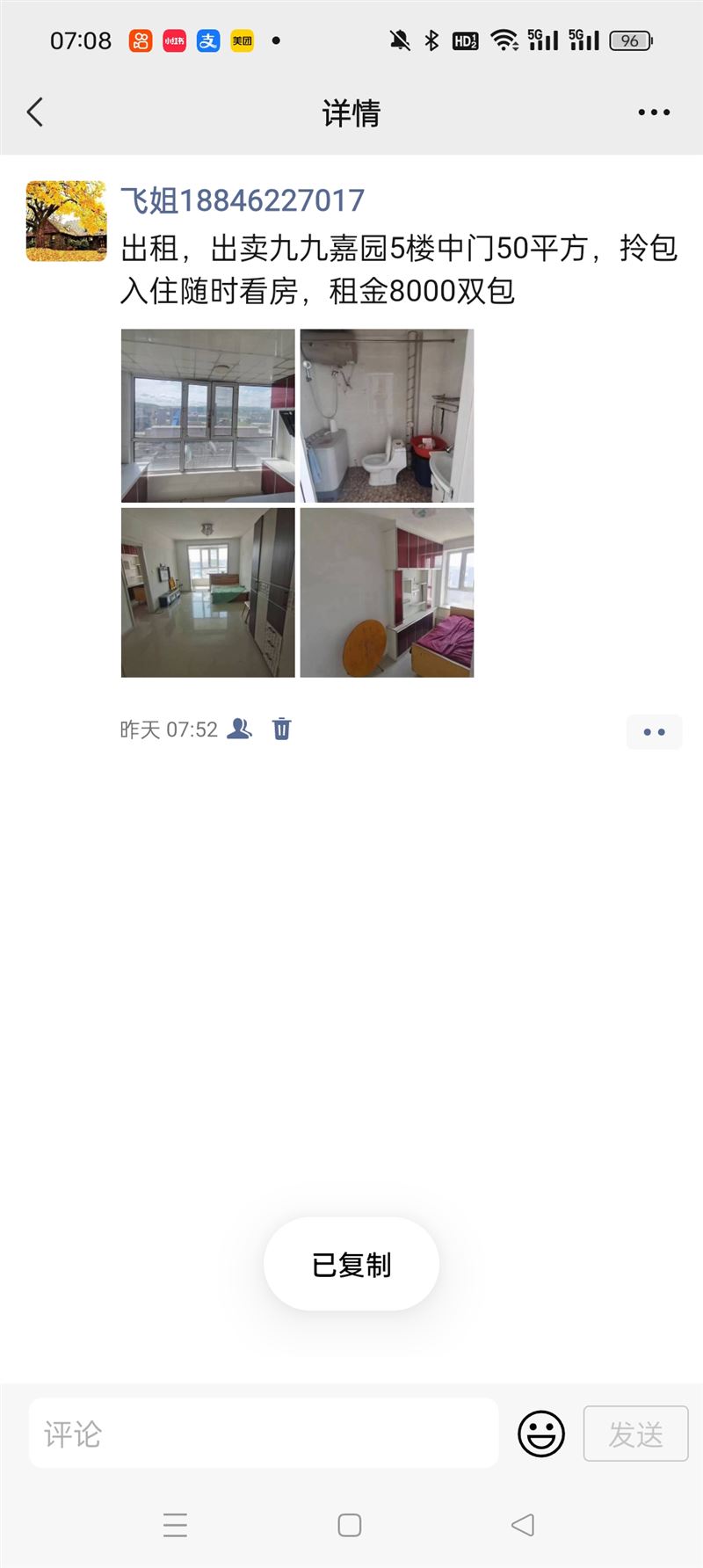Image resolution: width=703 pixels, height=1568 pixels.
Task: Open like and comment two-dot button
Action: (x=654, y=732)
